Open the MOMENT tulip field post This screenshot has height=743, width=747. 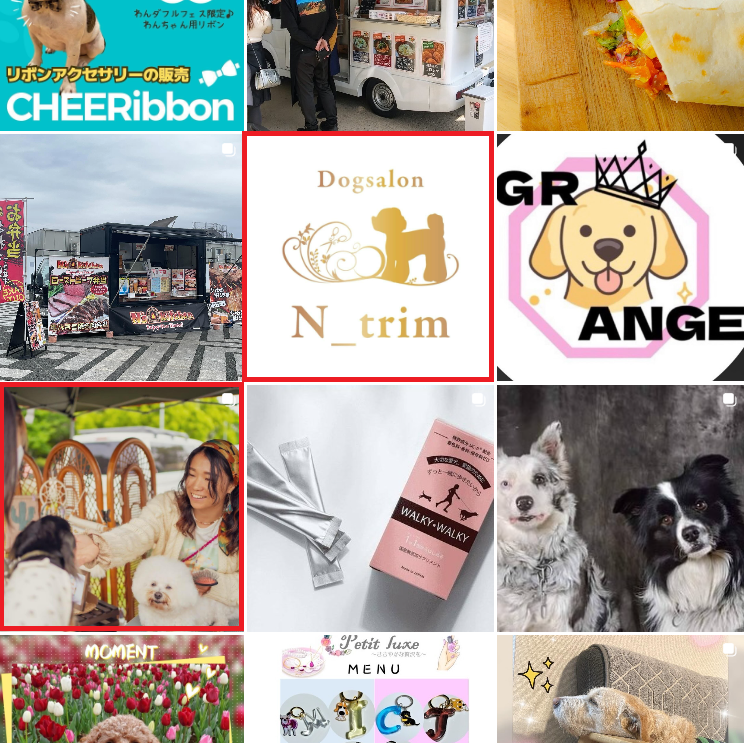[122, 690]
